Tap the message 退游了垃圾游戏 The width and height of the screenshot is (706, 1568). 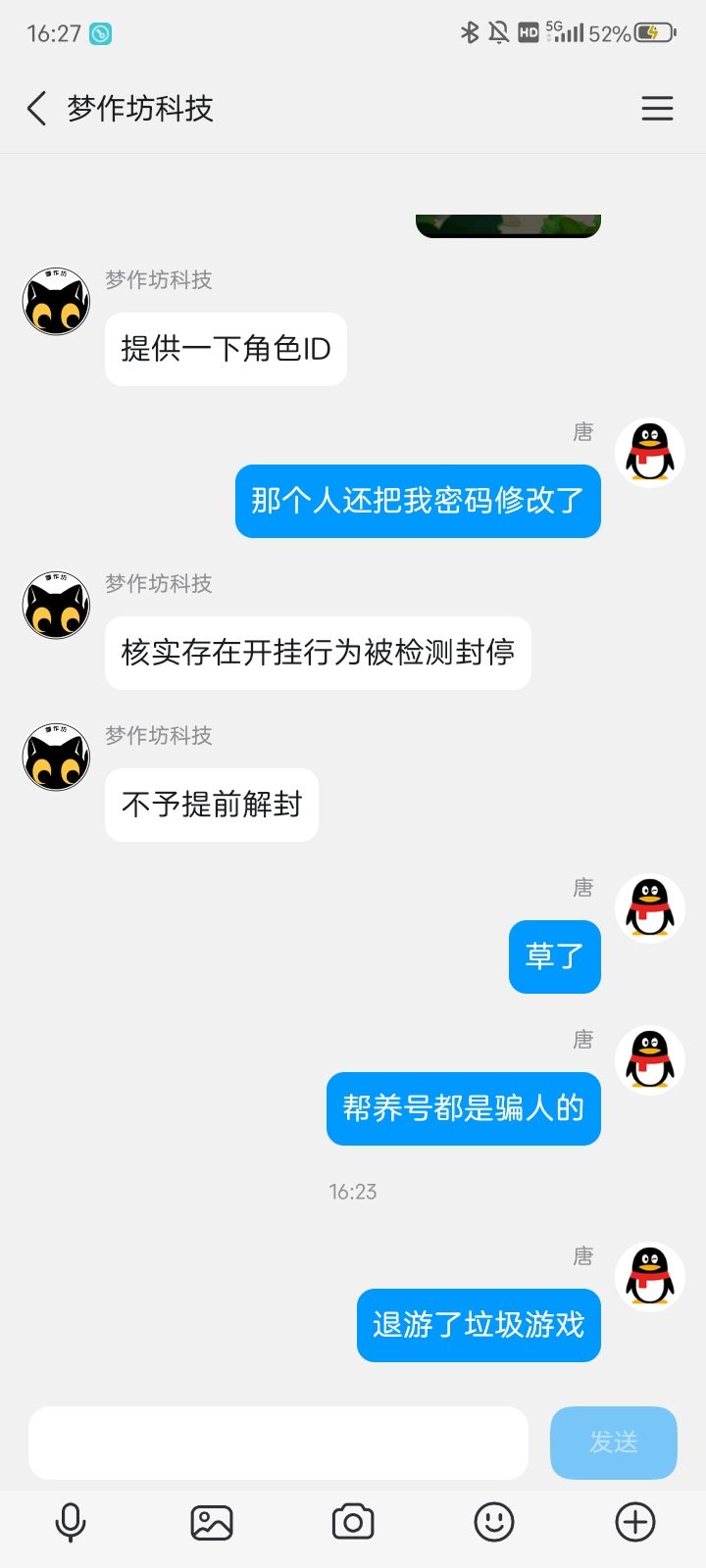tap(478, 1324)
